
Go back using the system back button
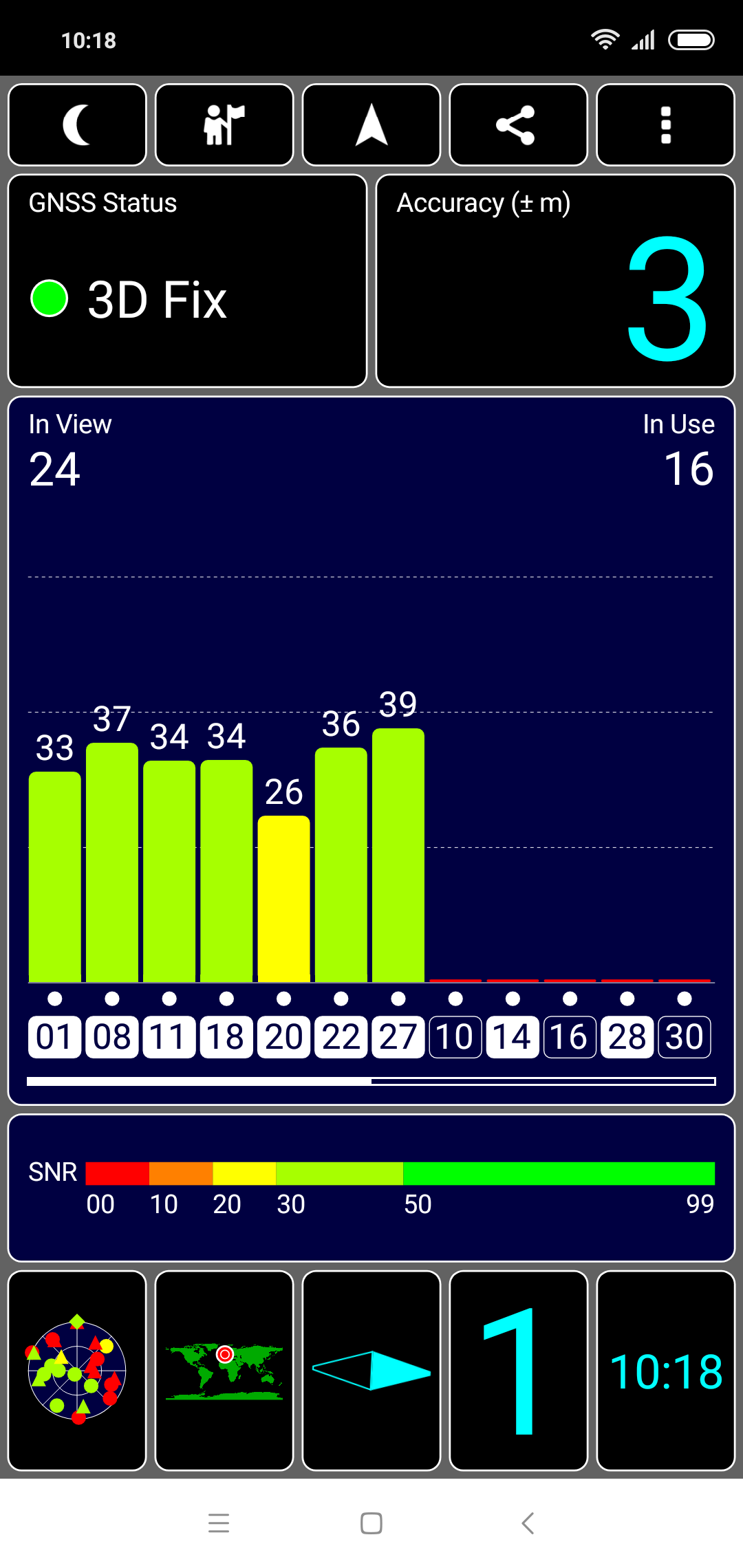[528, 1523]
